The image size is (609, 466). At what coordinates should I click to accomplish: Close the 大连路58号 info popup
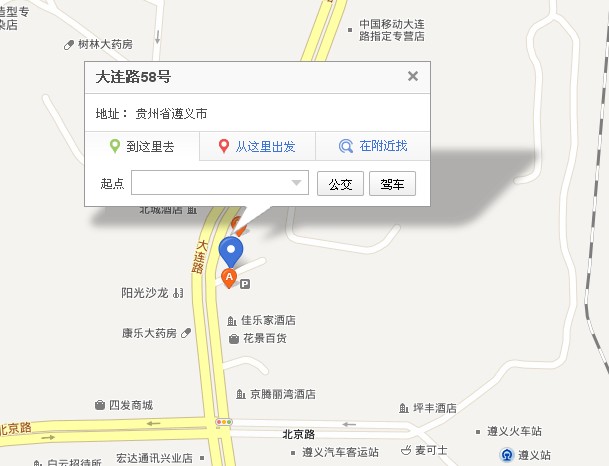coord(413,76)
